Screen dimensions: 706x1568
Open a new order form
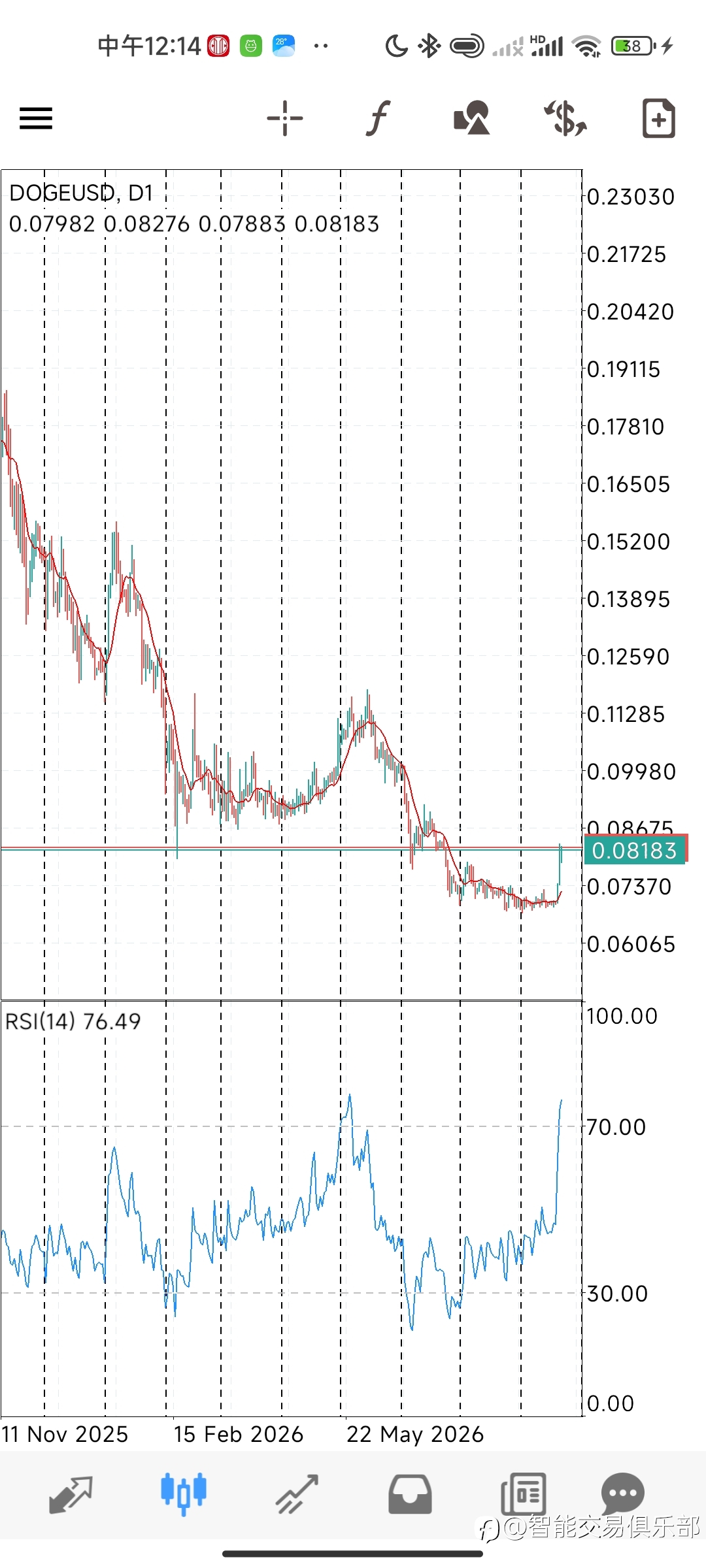pos(658,118)
